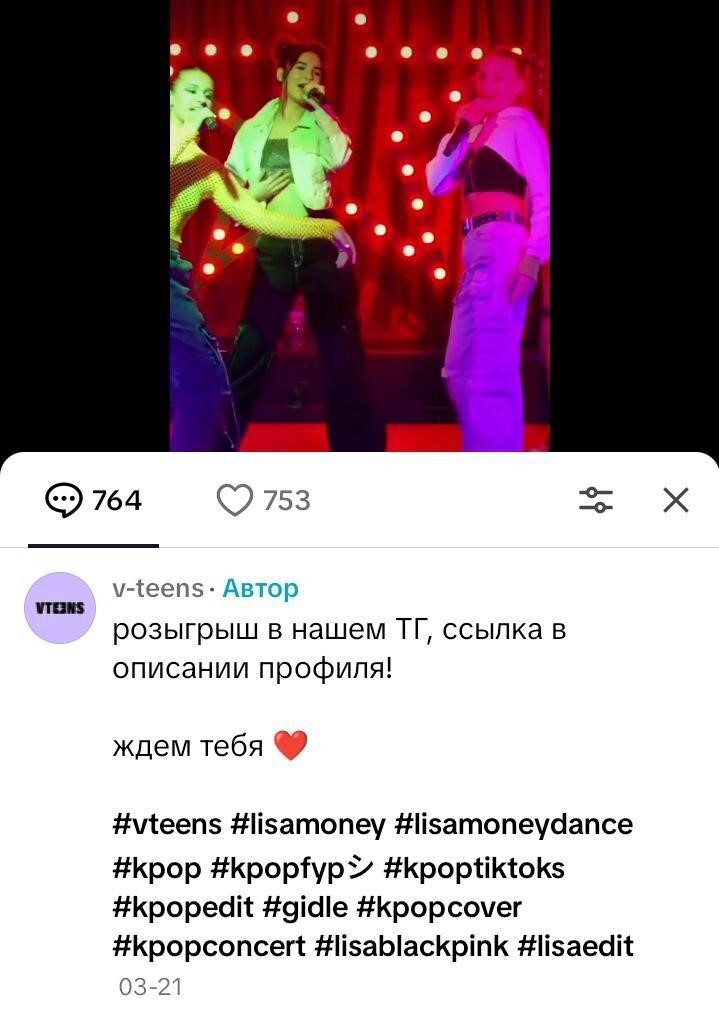This screenshot has width=719, height=1012.
Task: Open the #kpopconcert hashtag
Action: pyautogui.click(x=209, y=946)
